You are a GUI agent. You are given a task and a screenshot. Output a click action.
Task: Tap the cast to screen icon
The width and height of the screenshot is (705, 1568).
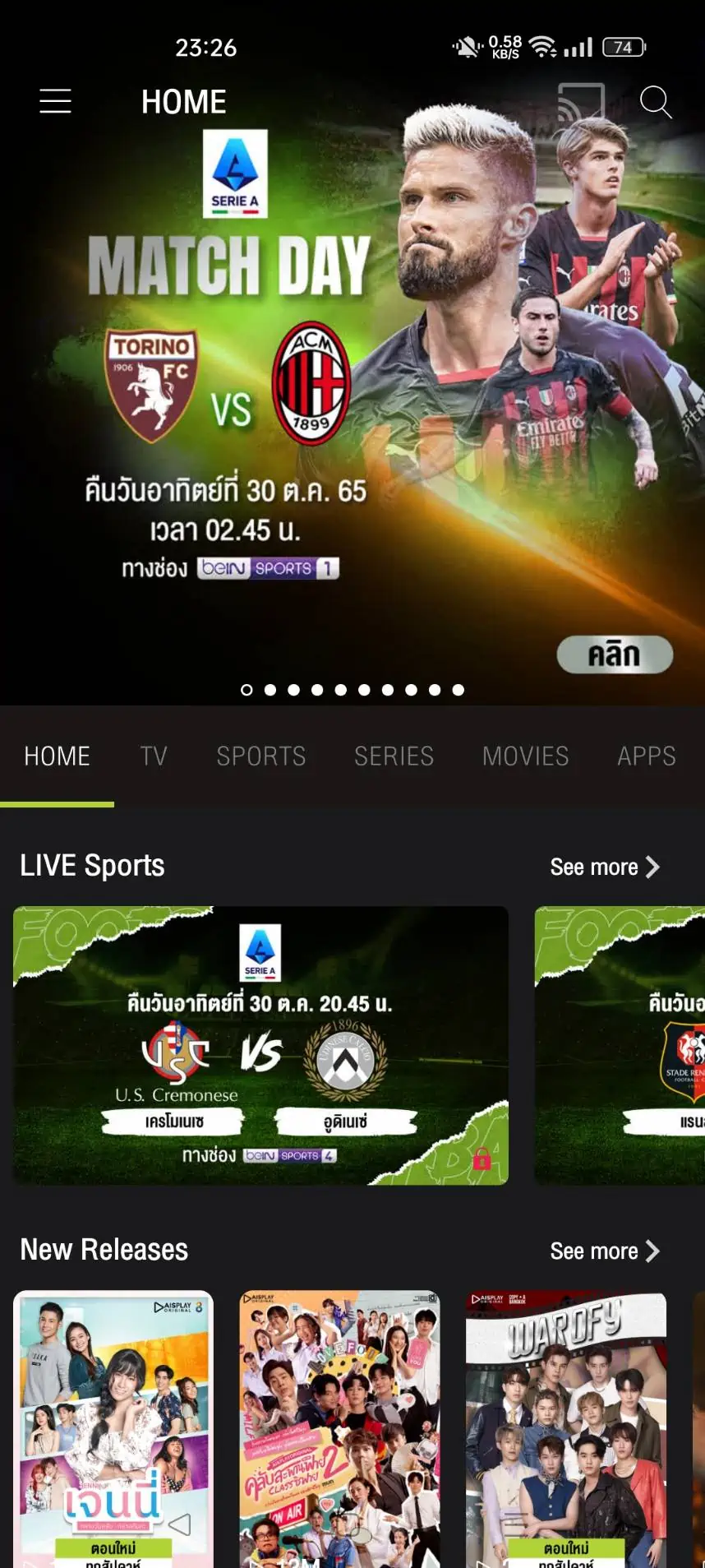coord(580,103)
